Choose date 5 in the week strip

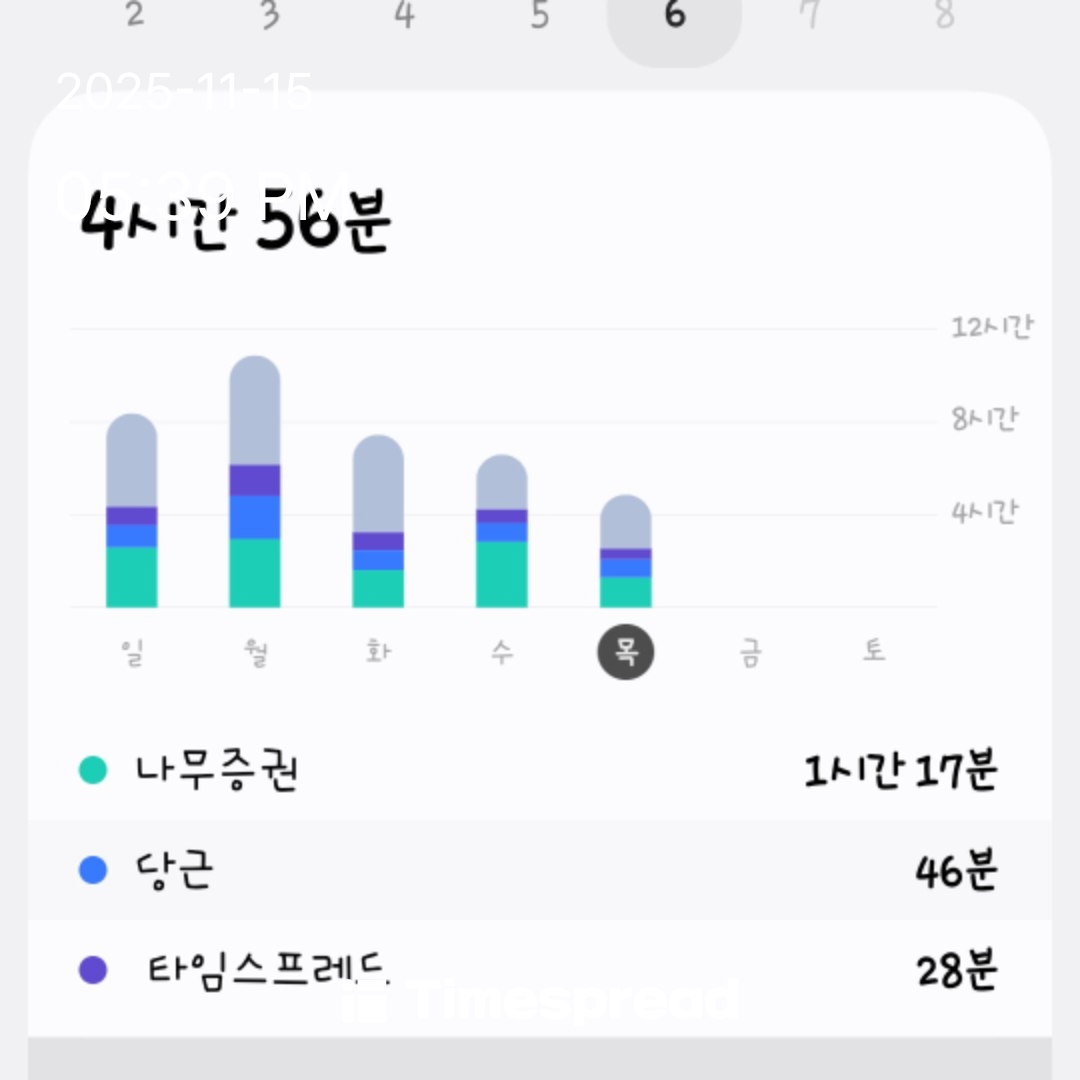540,16
